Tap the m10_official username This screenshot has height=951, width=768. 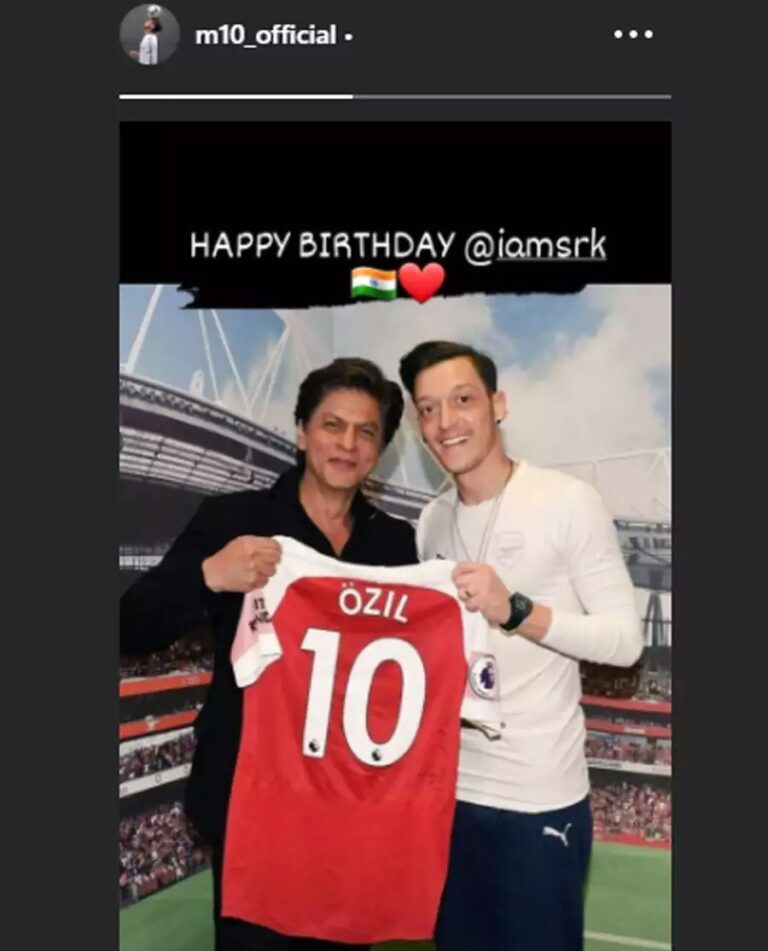point(264,36)
